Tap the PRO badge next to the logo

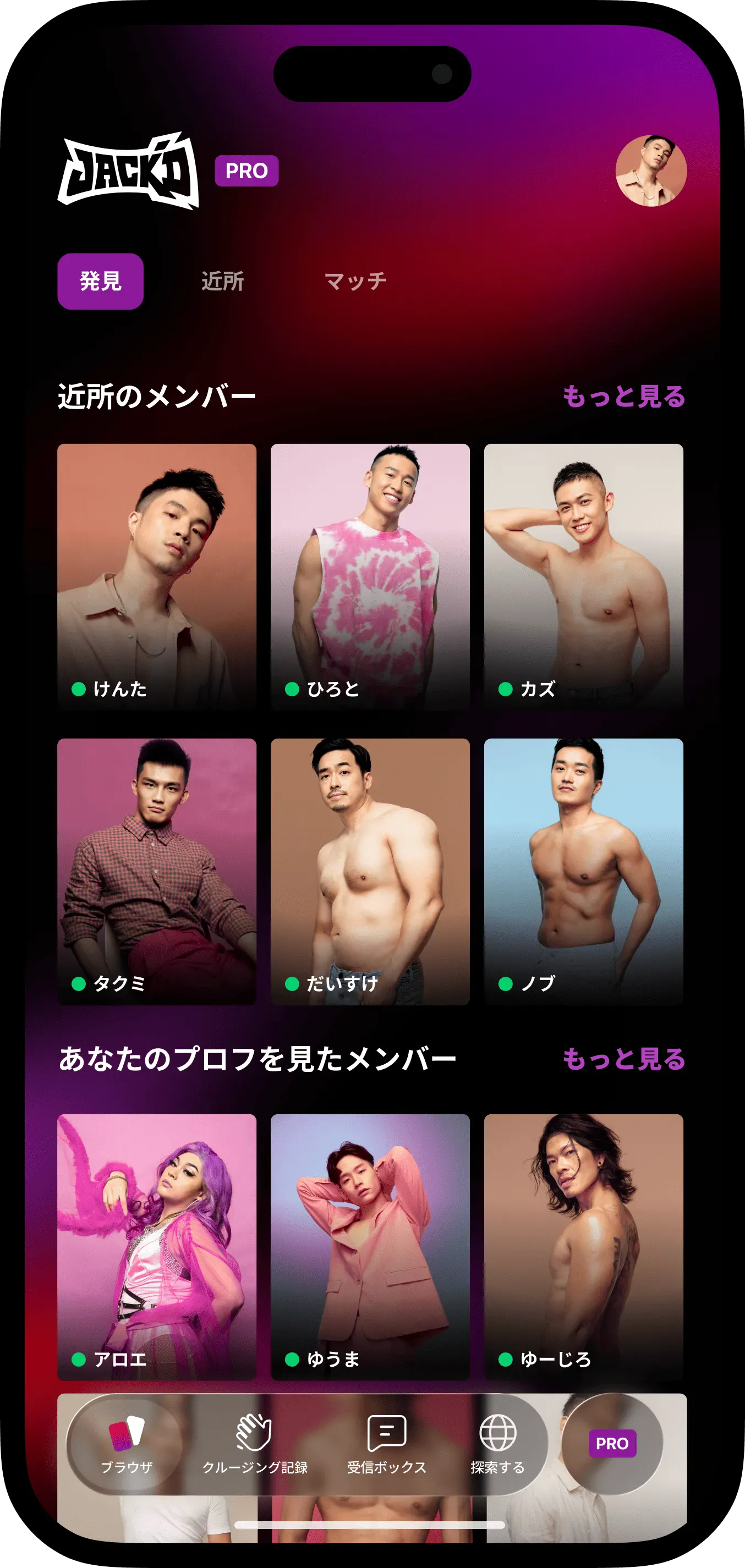coord(246,172)
